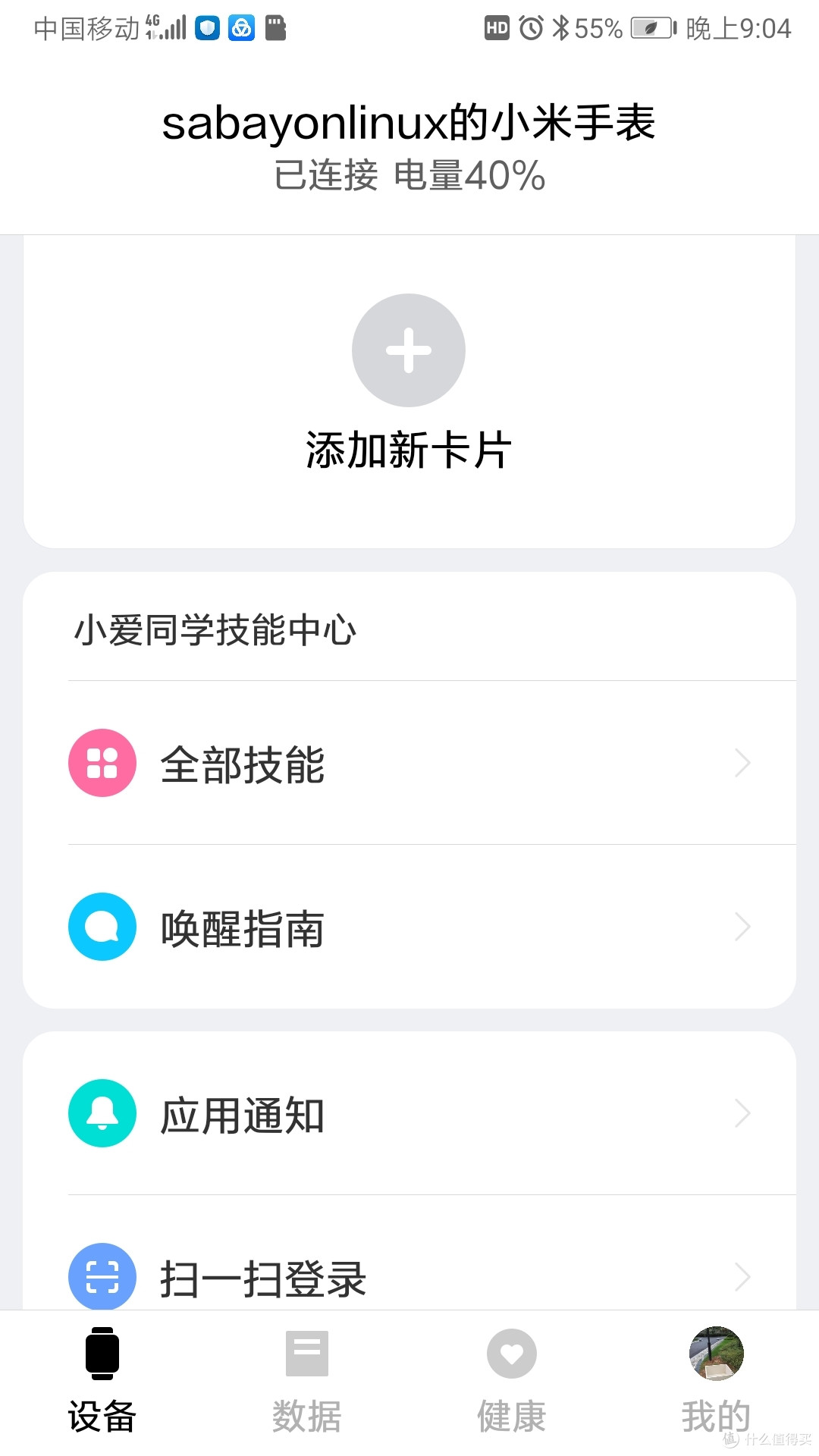Tap 添加新卡片 to add new card

409,449
